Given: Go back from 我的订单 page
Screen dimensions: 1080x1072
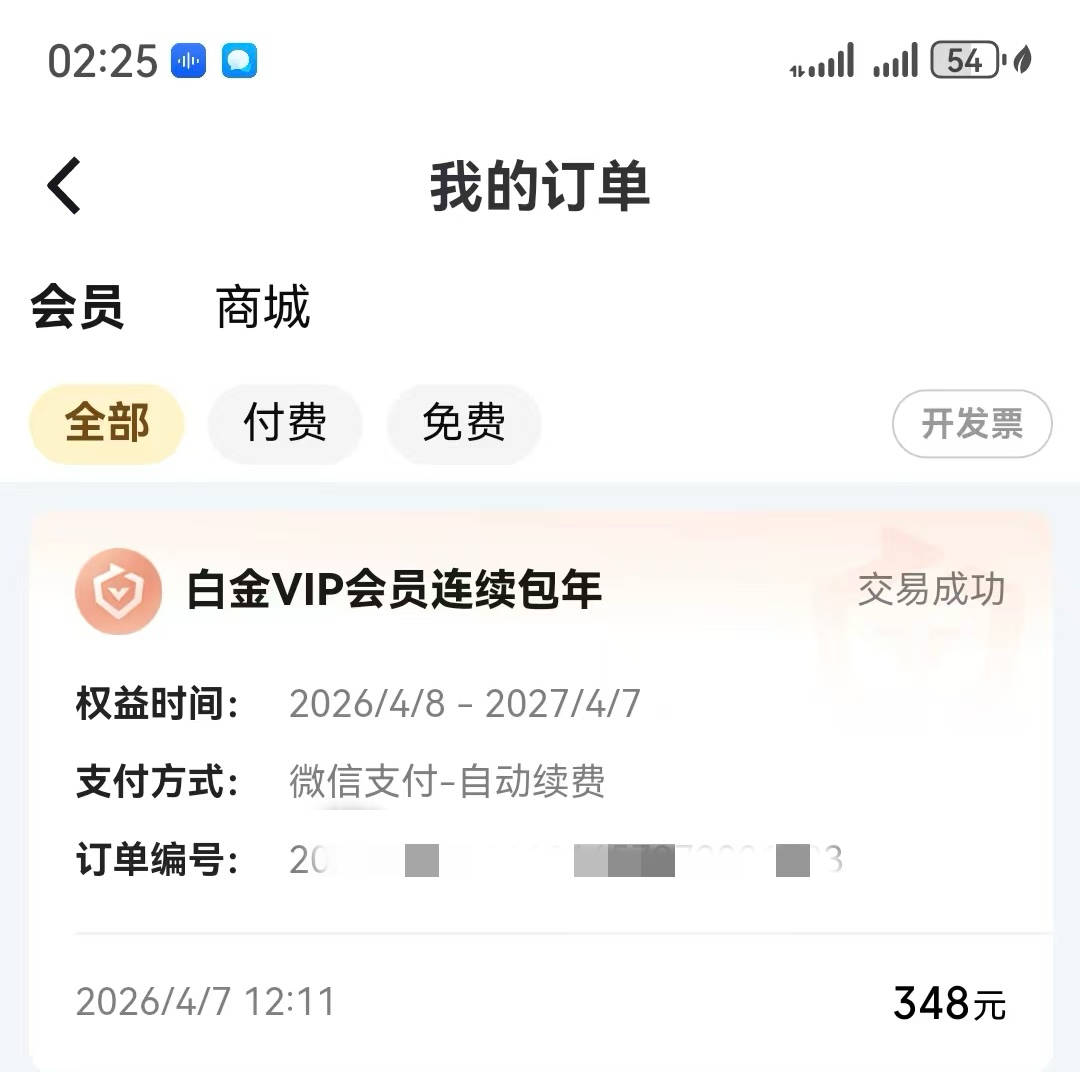Looking at the screenshot, I should pos(64,187).
